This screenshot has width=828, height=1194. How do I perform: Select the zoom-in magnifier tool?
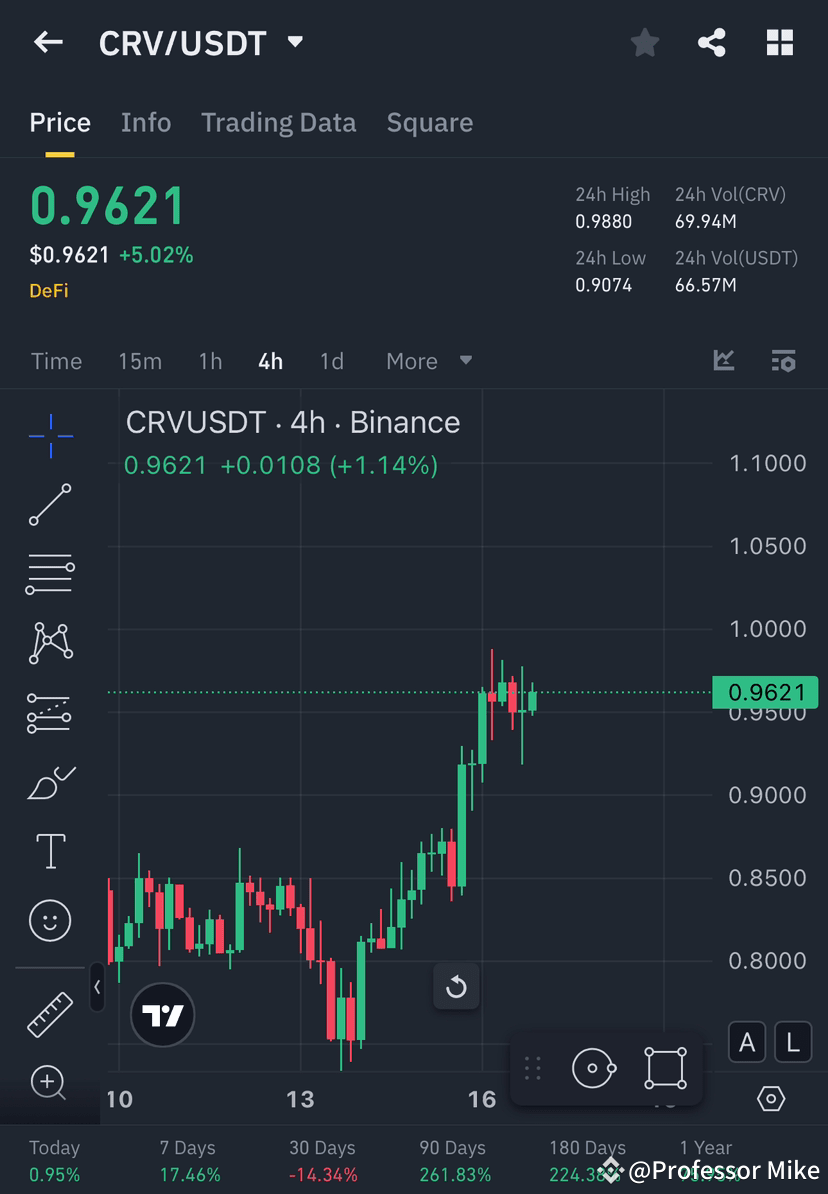click(x=50, y=1083)
